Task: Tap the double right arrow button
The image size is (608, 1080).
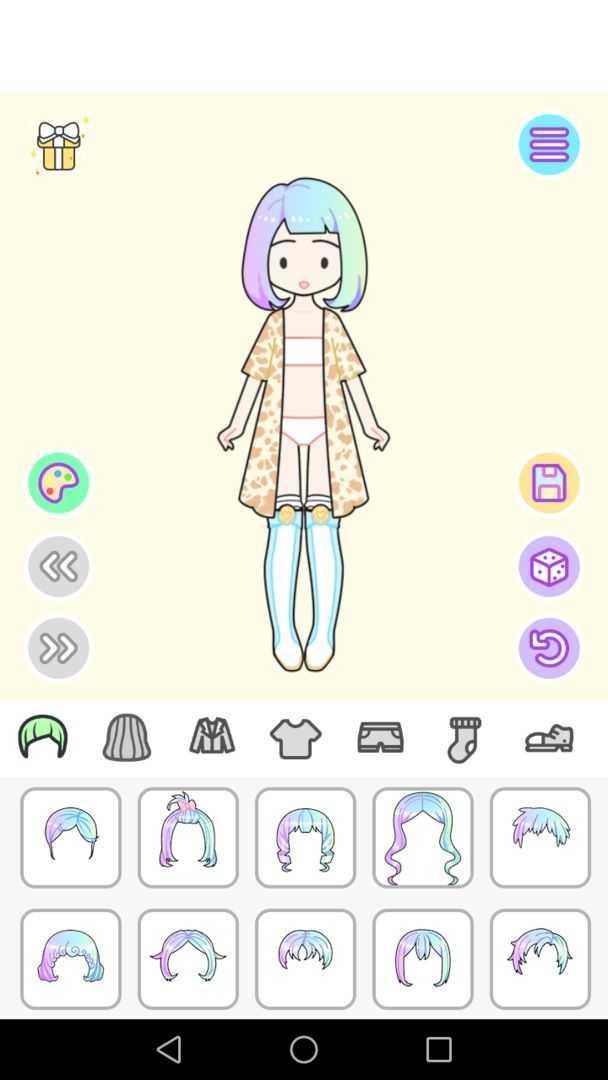Action: (59, 648)
